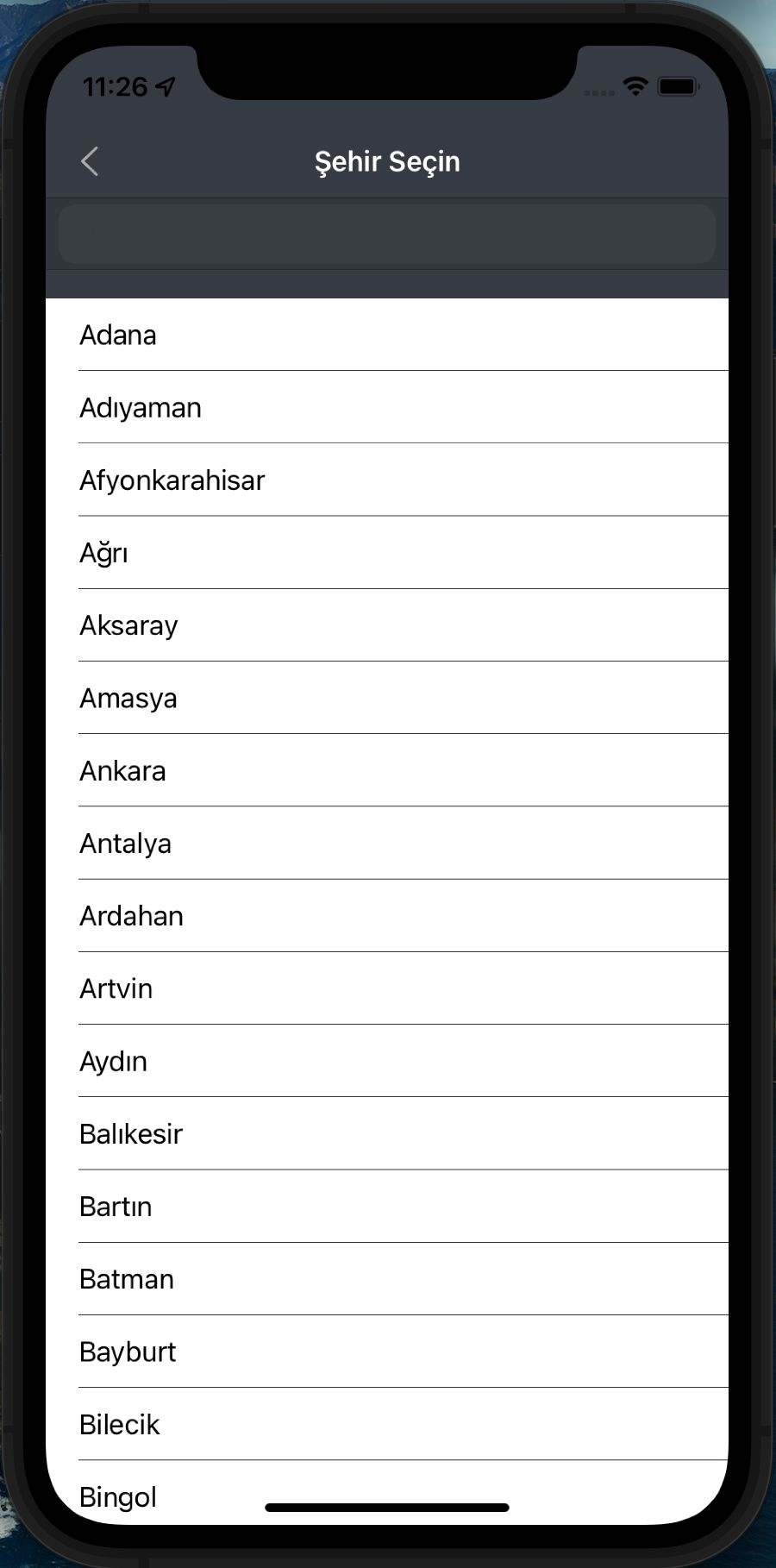Tap the Amasya row

[x=386, y=698]
